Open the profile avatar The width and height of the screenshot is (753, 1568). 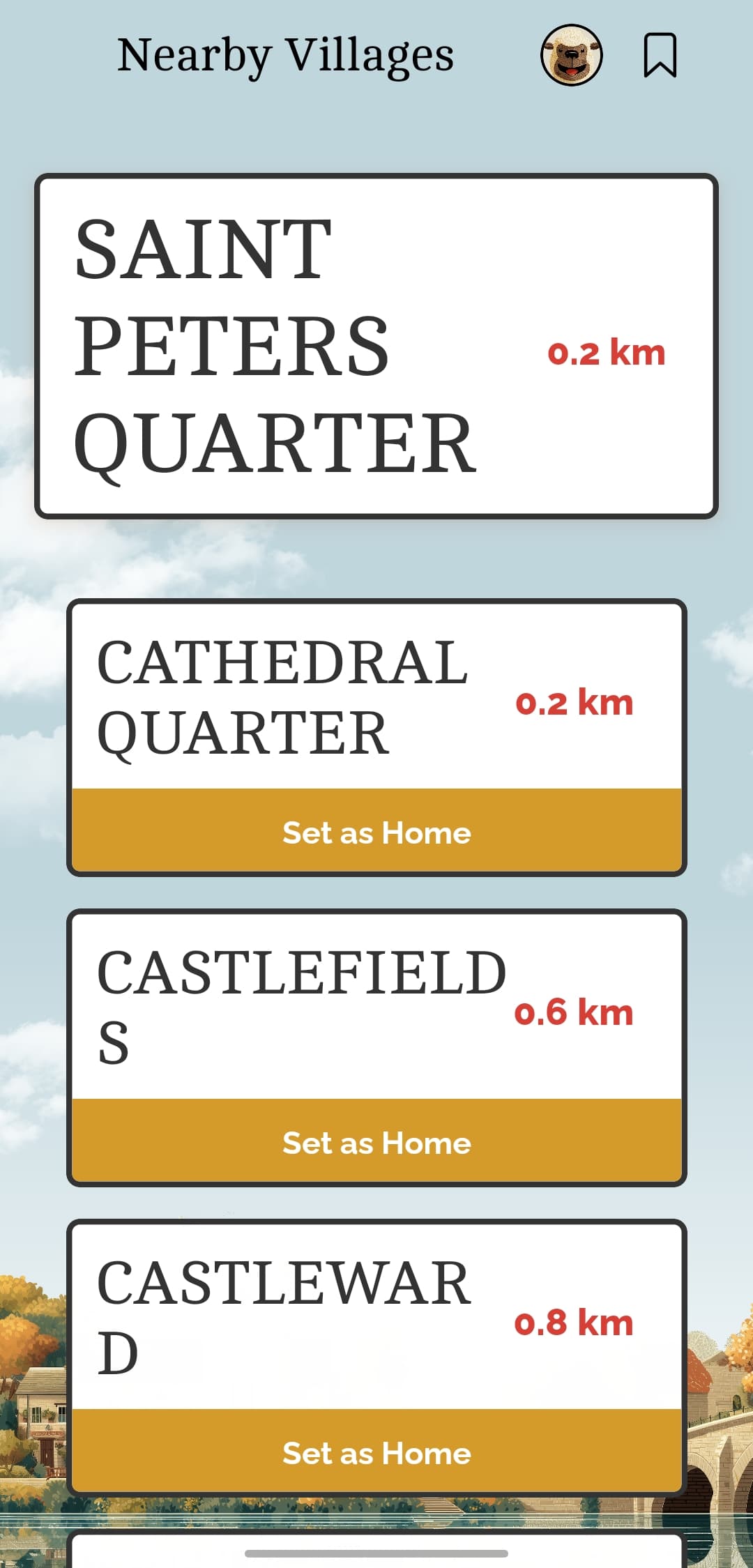[571, 55]
